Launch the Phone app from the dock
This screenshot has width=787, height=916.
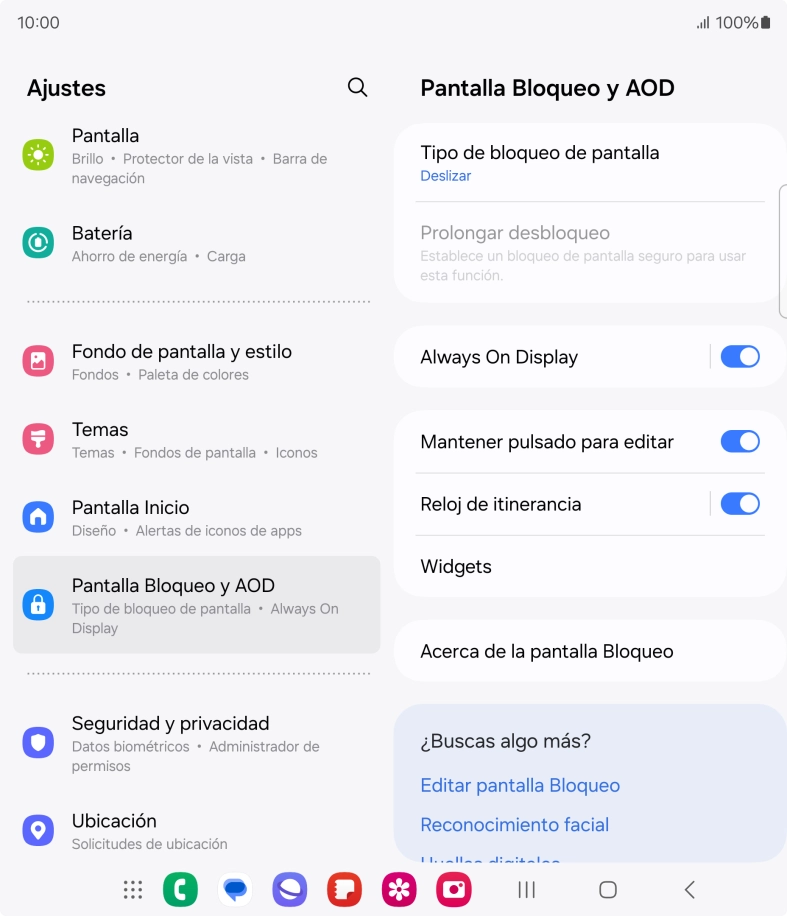click(181, 888)
